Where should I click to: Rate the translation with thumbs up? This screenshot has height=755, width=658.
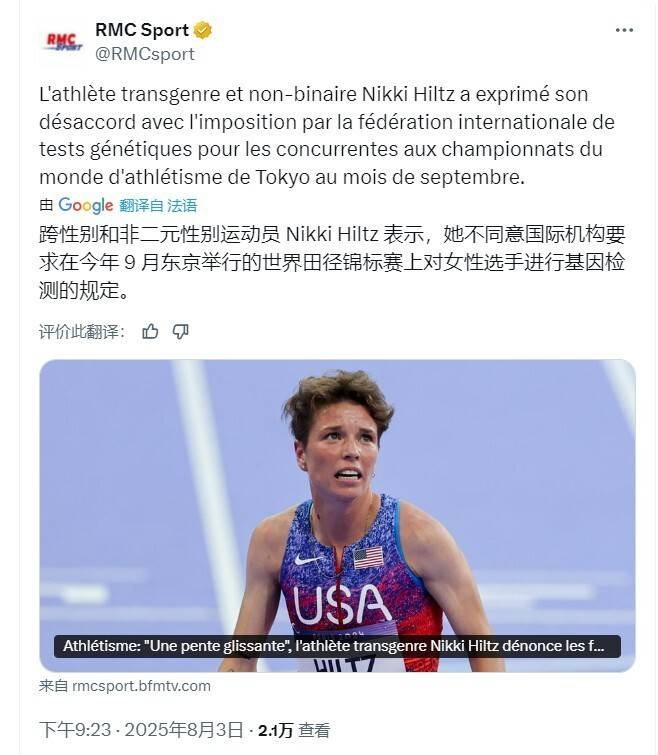coord(150,331)
